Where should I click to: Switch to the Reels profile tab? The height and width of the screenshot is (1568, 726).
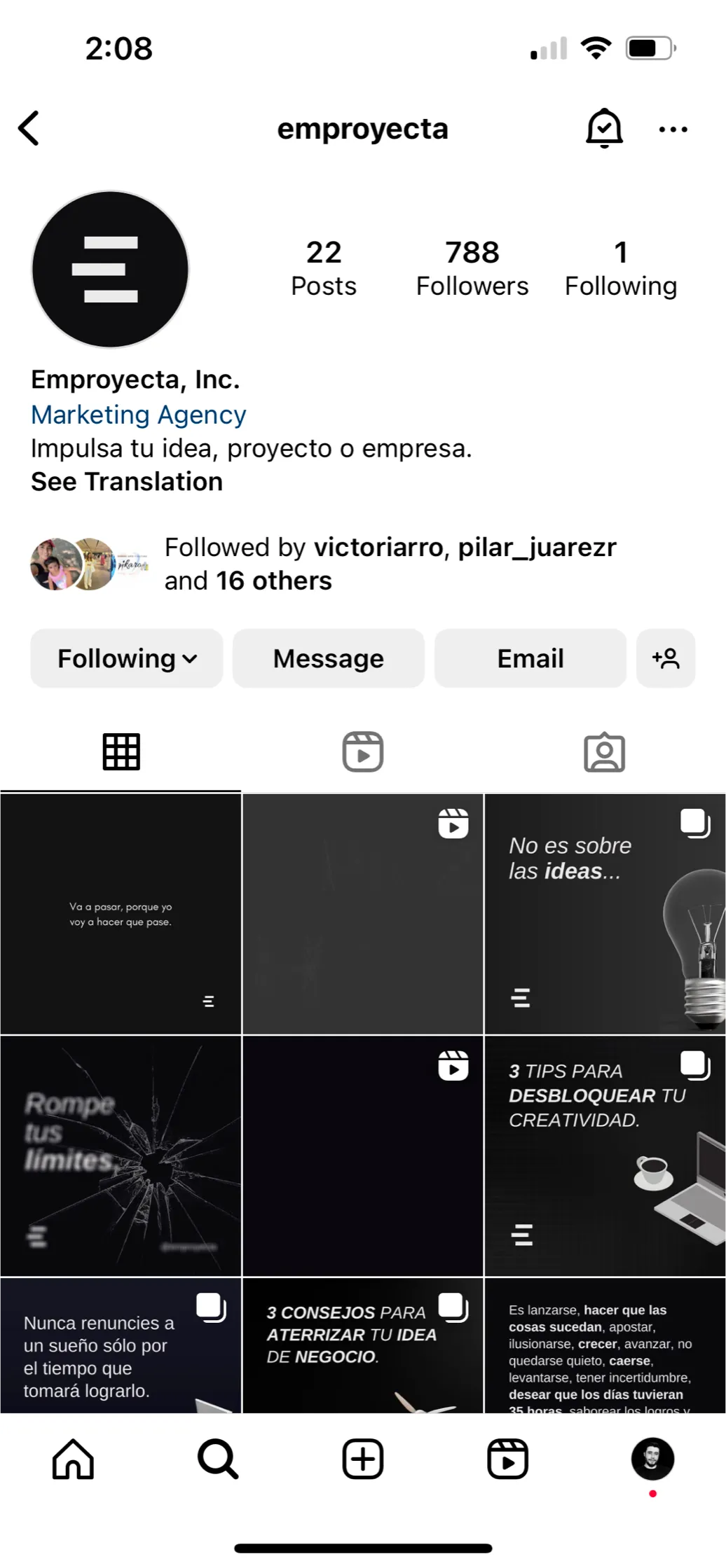pyautogui.click(x=362, y=752)
